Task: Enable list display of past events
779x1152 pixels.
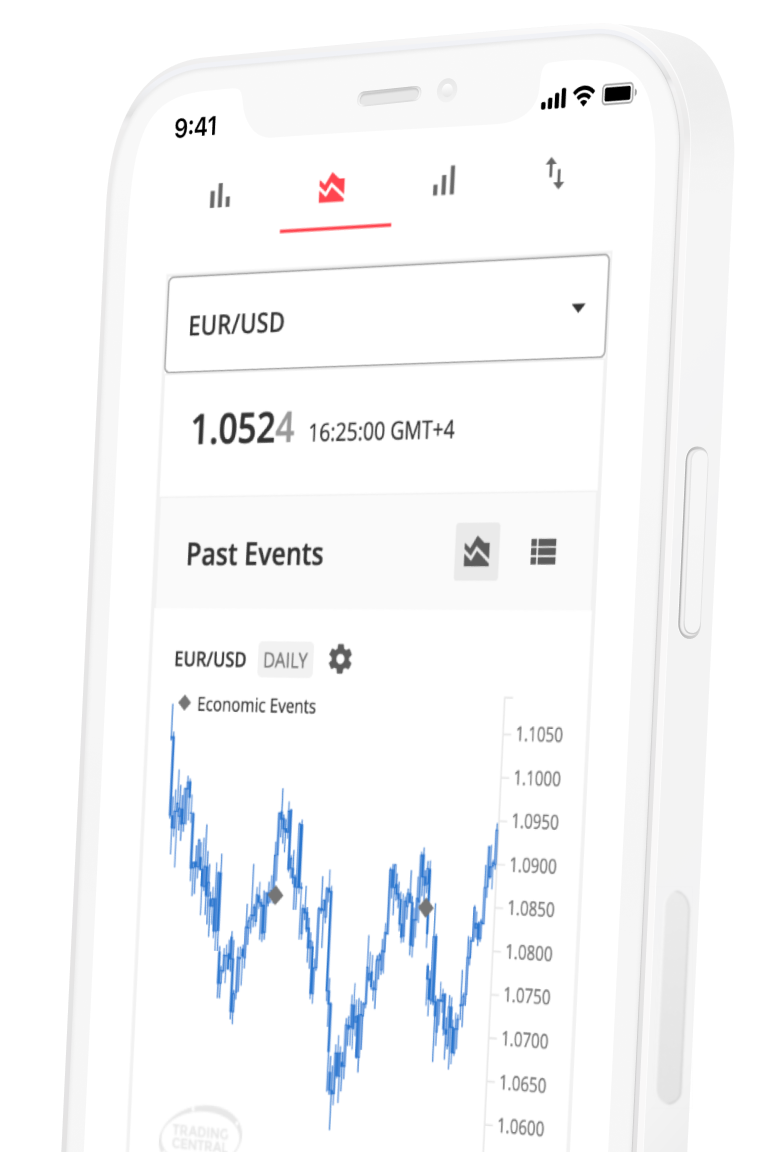Action: [543, 552]
